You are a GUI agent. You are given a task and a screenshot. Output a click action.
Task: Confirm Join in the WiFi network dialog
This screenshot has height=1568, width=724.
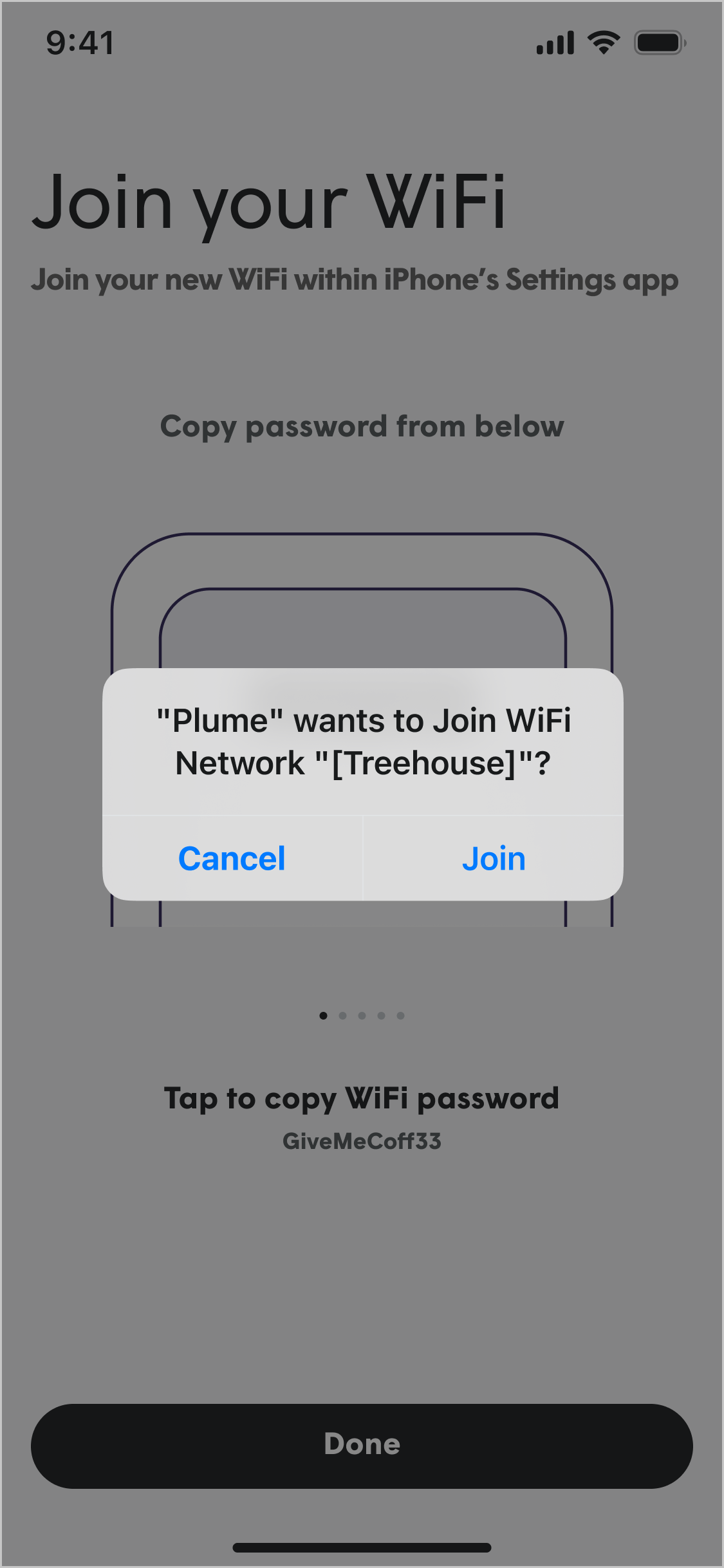[x=494, y=859]
